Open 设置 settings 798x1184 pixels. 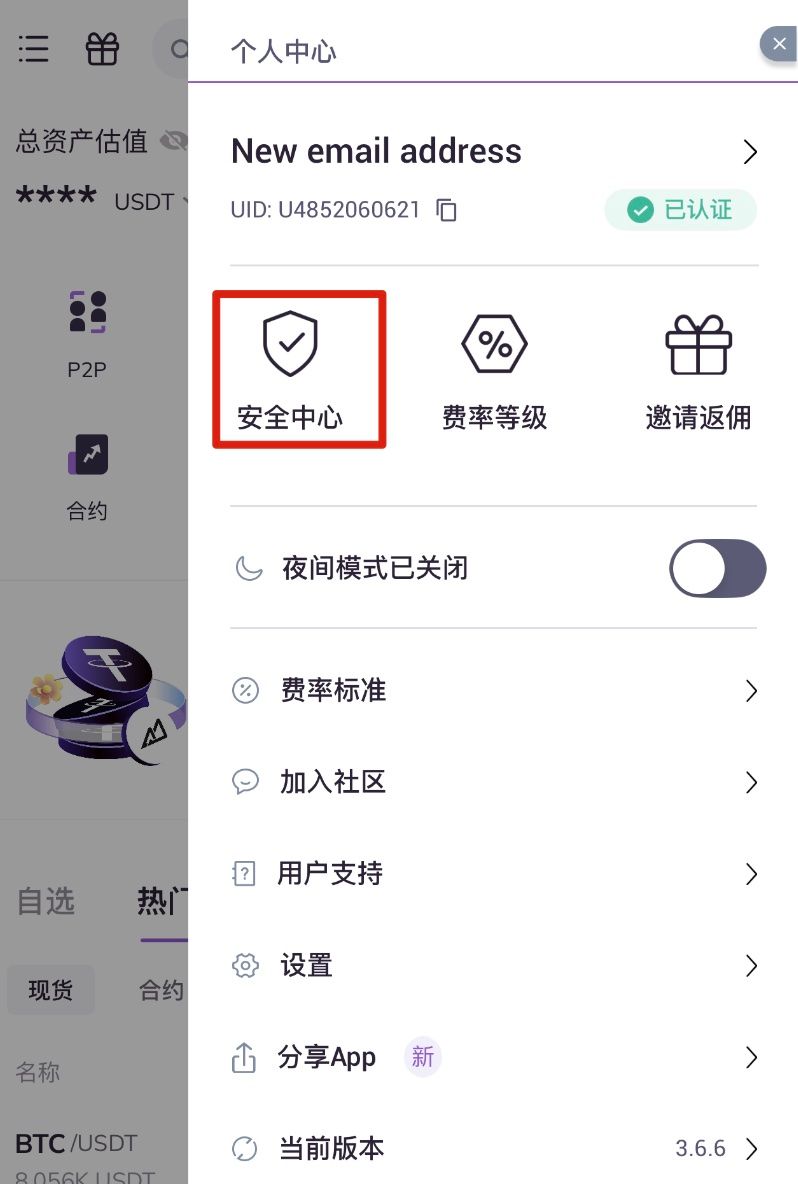point(494,966)
